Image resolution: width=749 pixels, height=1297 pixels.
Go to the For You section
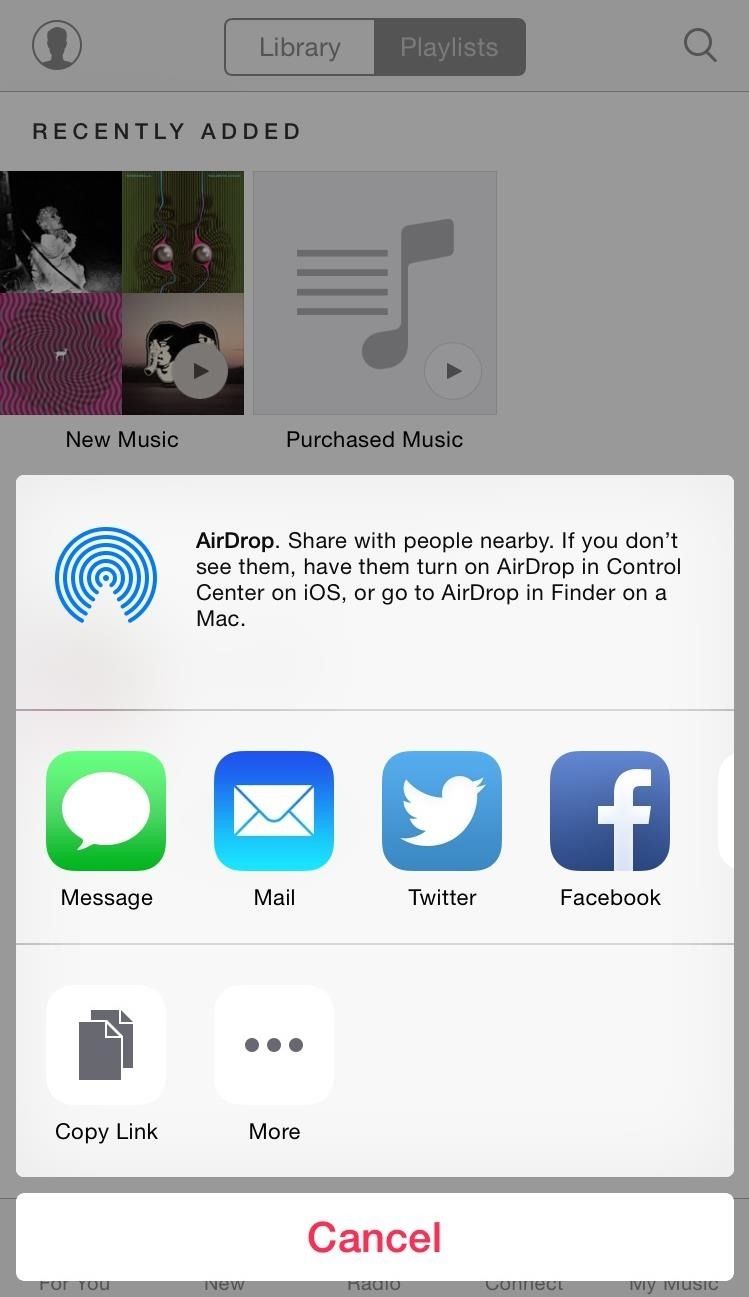[73, 1283]
